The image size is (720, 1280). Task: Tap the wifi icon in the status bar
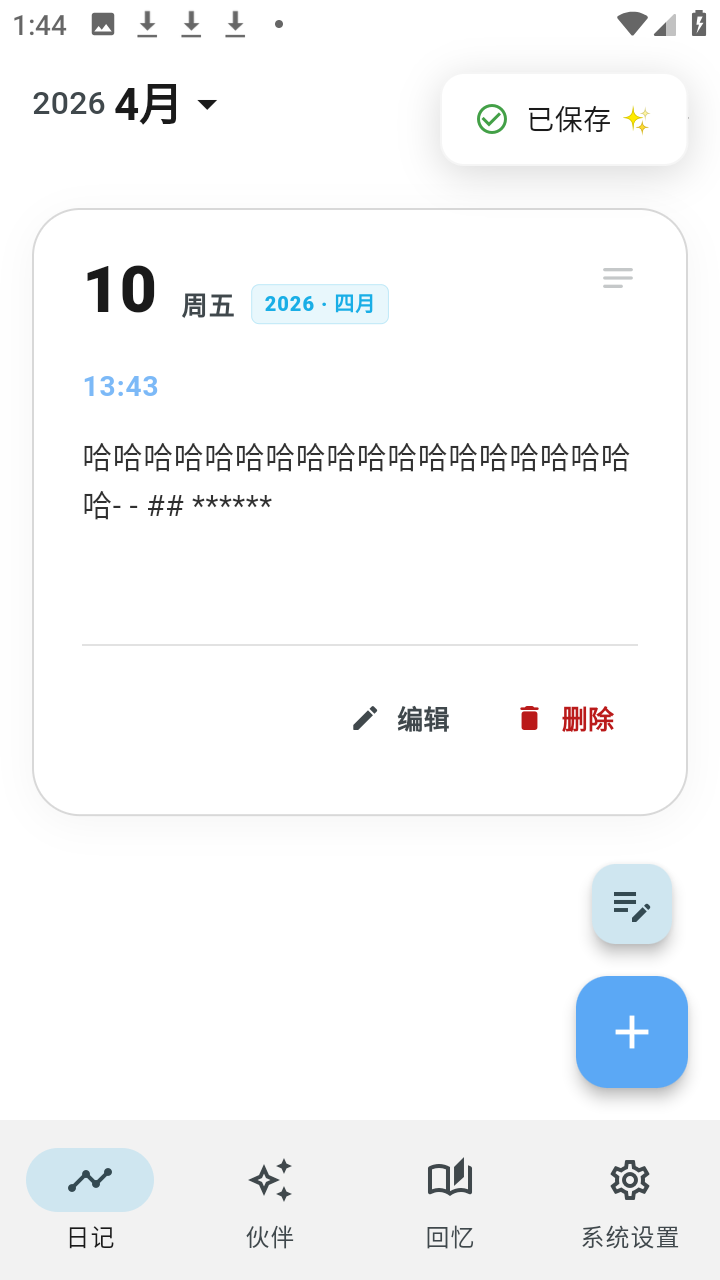[x=631, y=23]
